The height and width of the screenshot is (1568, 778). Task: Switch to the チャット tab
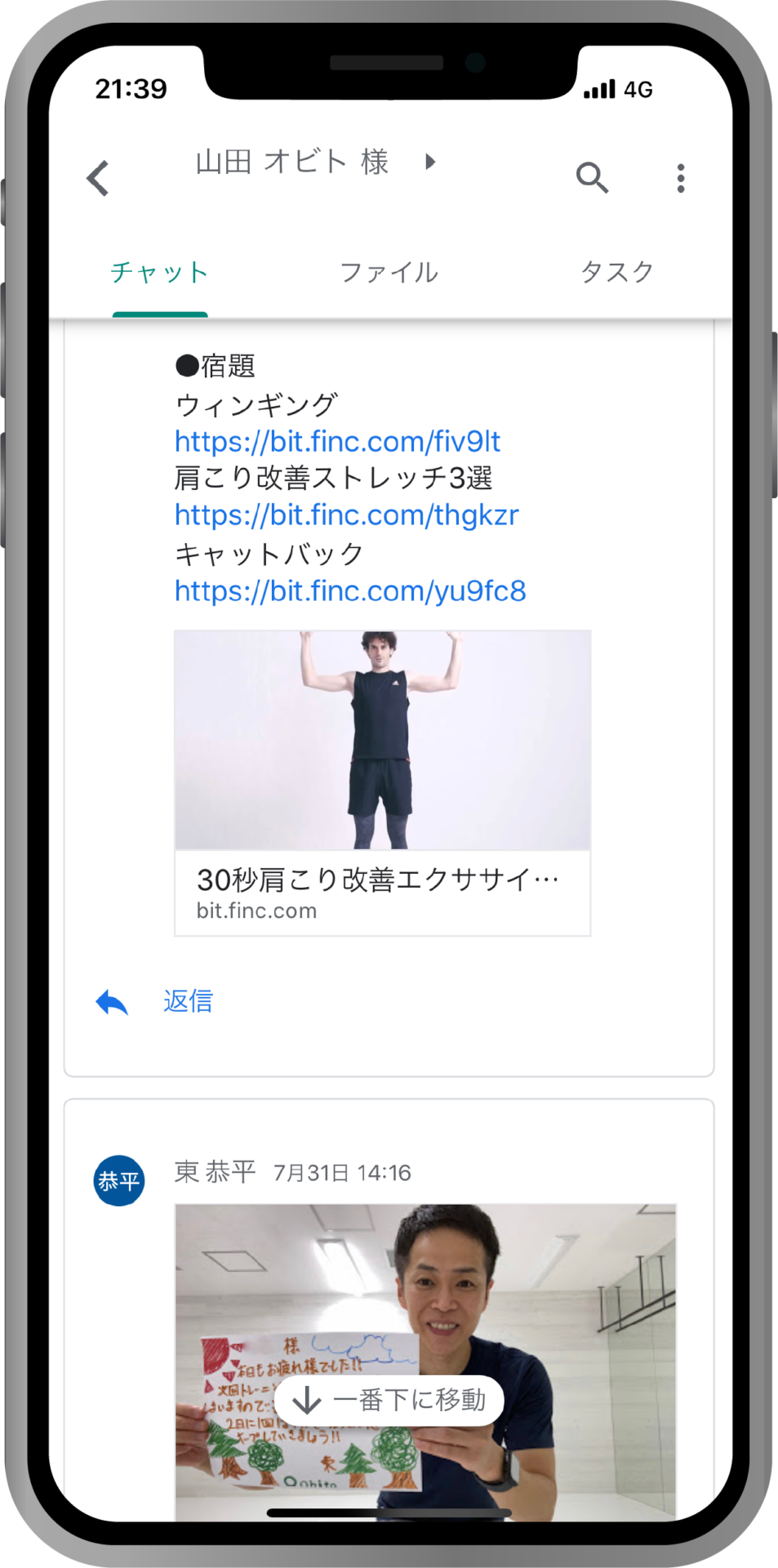point(160,273)
